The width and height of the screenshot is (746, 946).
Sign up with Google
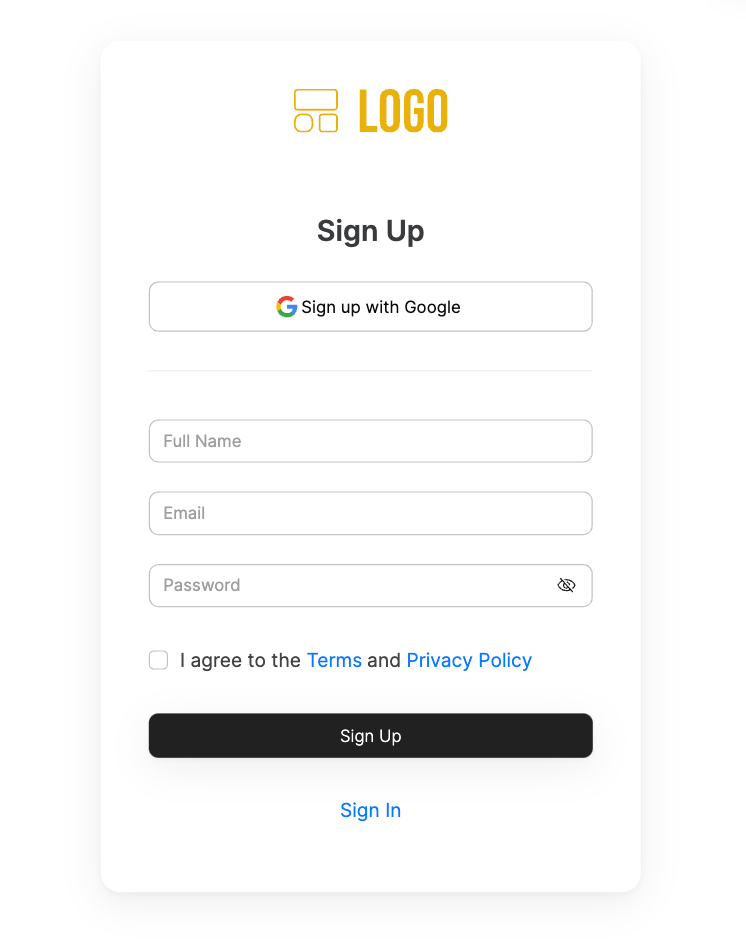[x=370, y=307]
